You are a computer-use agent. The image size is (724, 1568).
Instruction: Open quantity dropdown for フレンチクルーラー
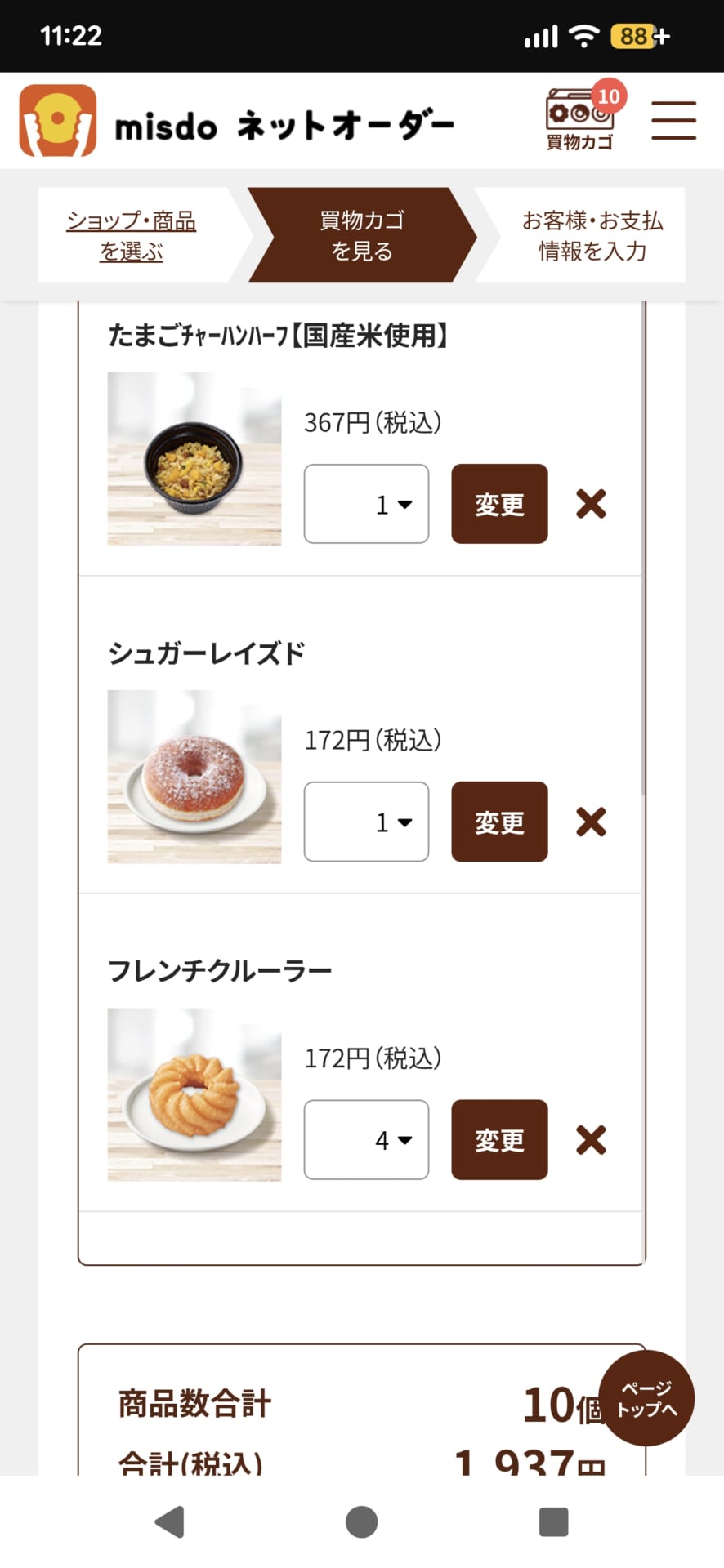point(366,1139)
